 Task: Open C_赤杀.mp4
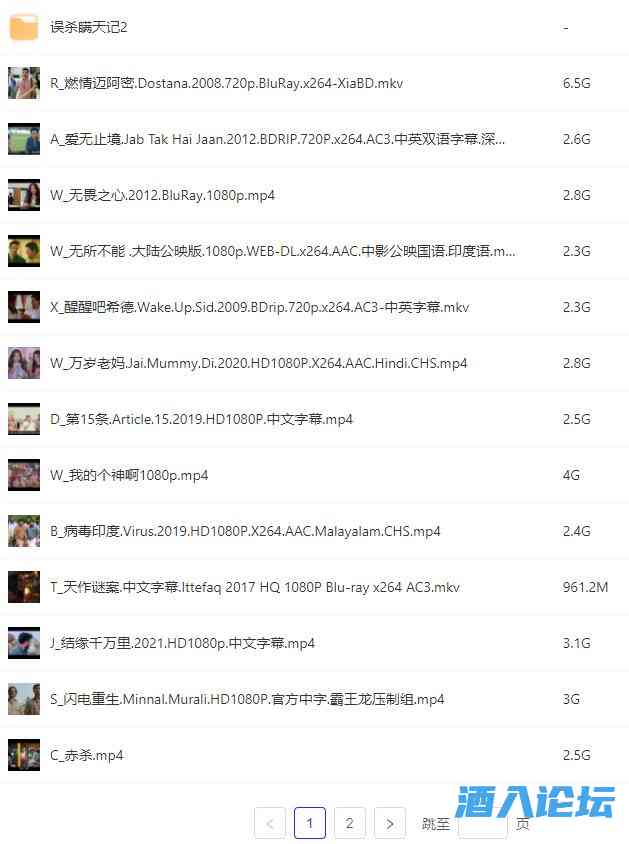click(x=87, y=755)
